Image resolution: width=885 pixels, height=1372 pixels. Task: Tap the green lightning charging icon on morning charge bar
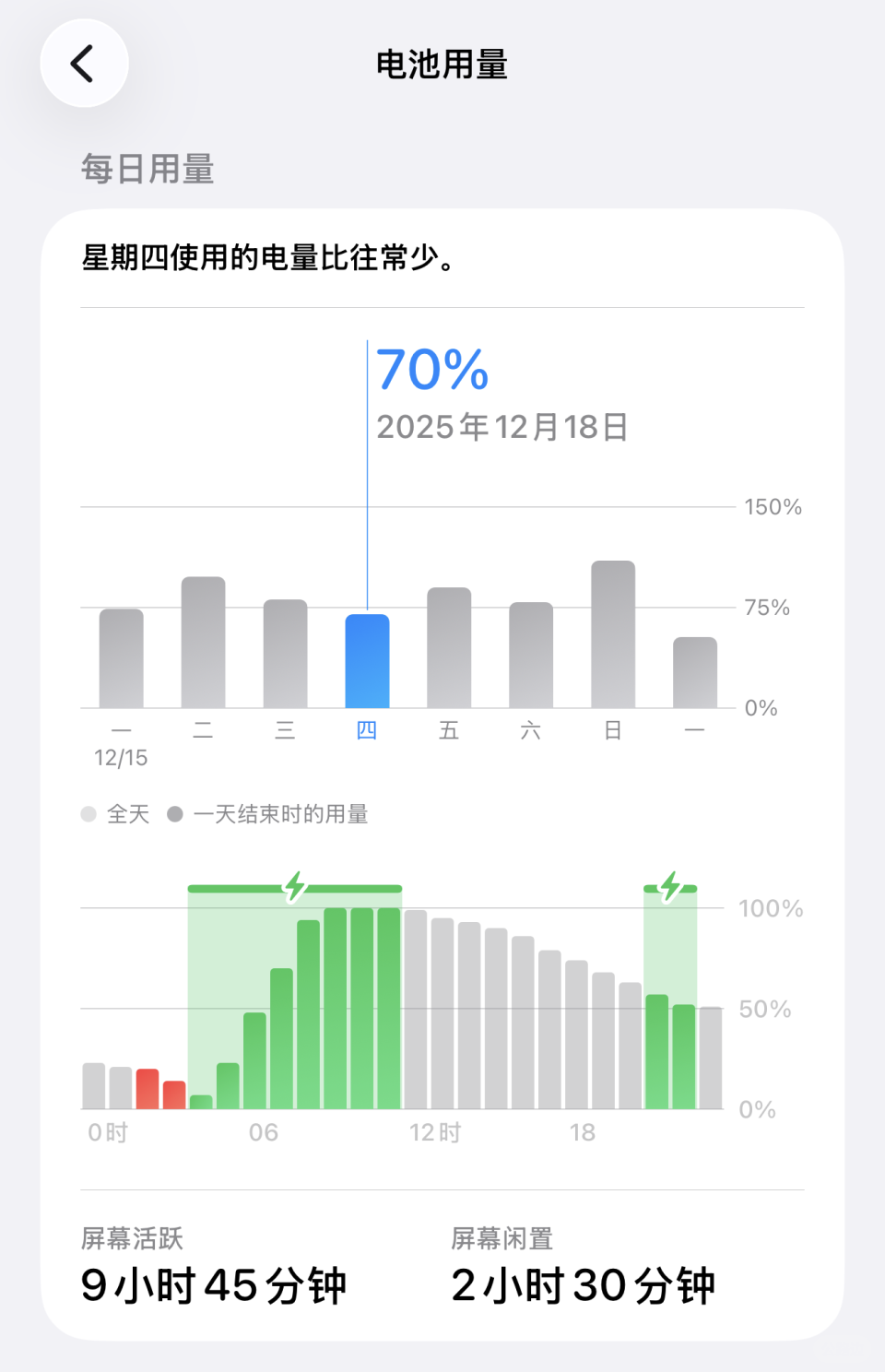point(295,888)
